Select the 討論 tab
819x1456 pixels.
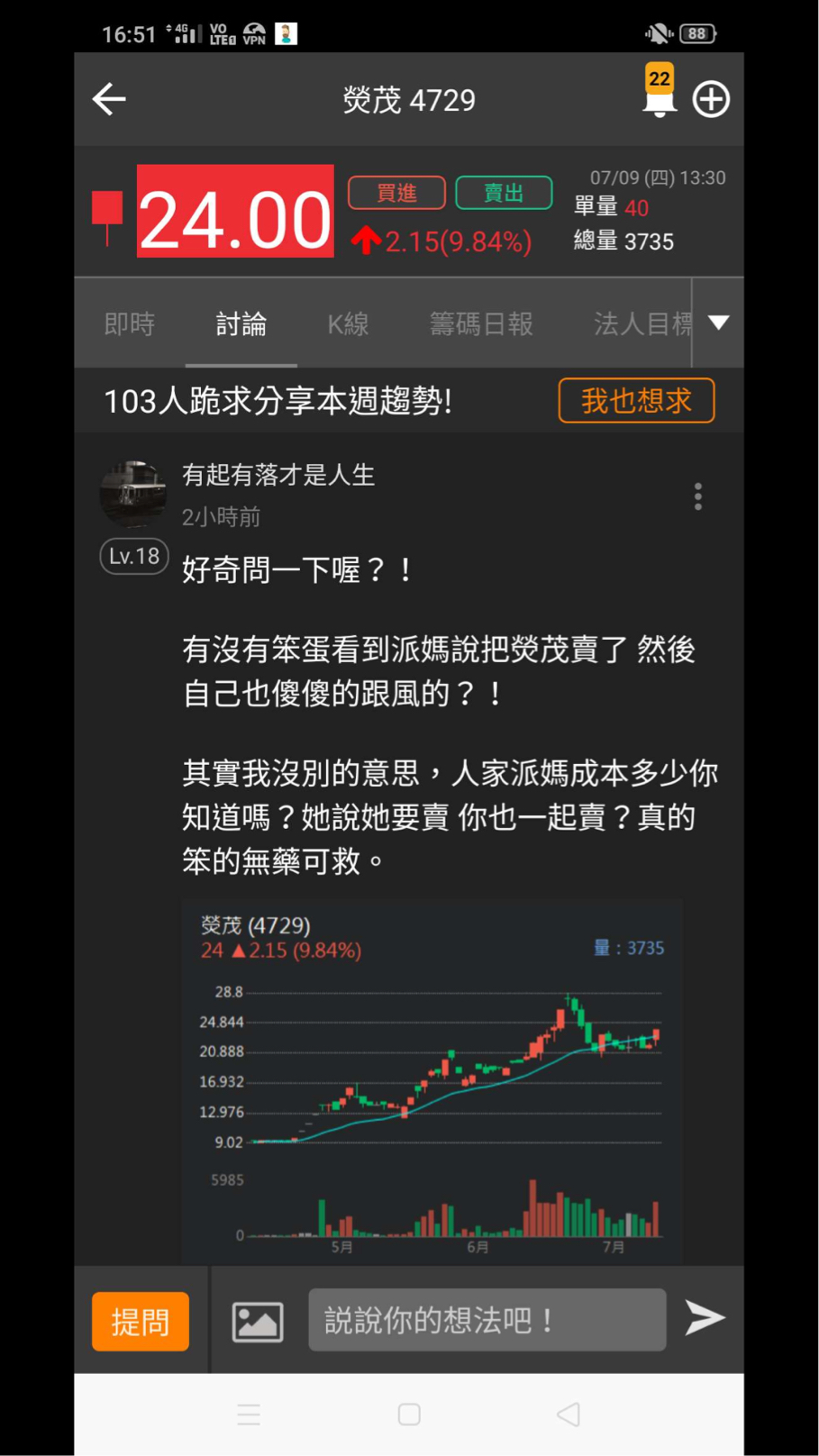pos(241,323)
